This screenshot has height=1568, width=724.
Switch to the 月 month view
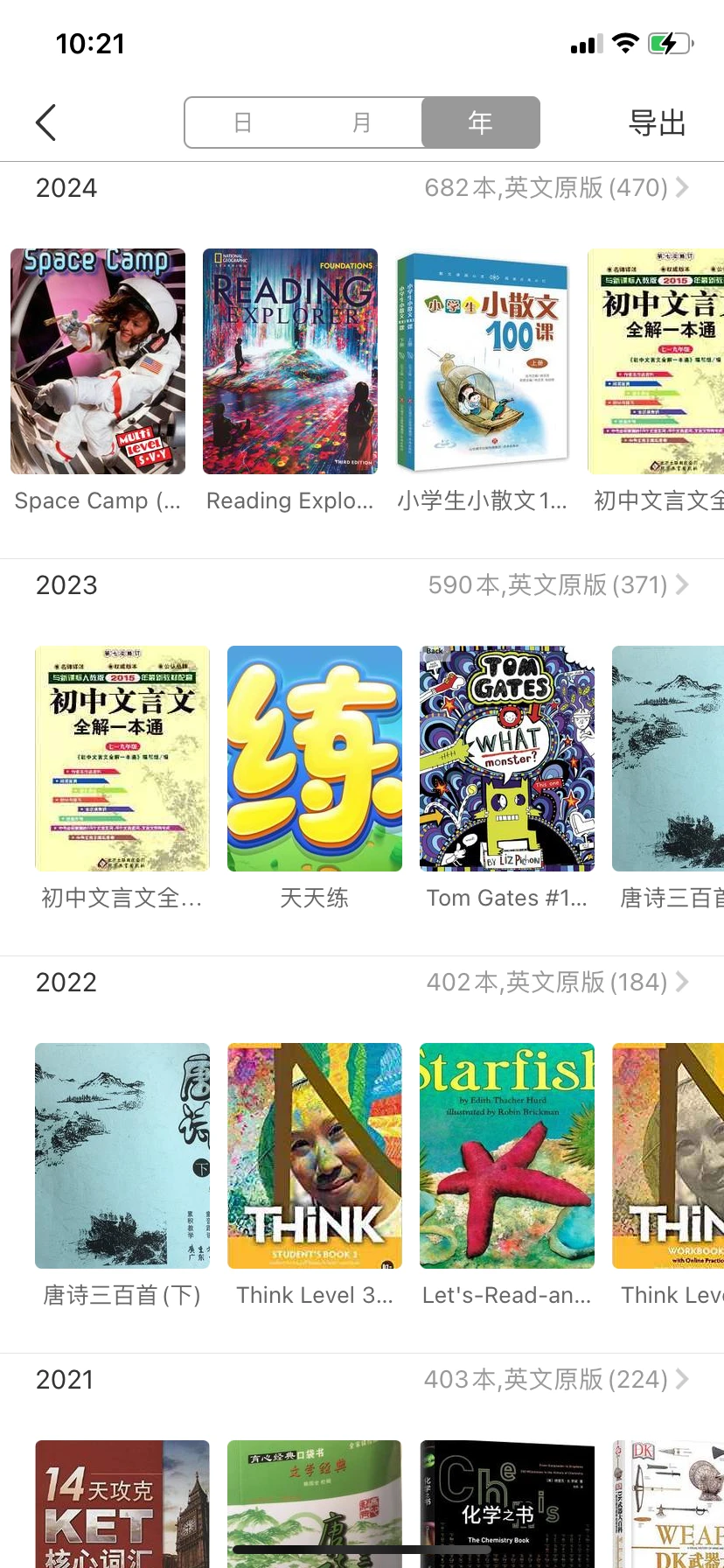pos(361,122)
